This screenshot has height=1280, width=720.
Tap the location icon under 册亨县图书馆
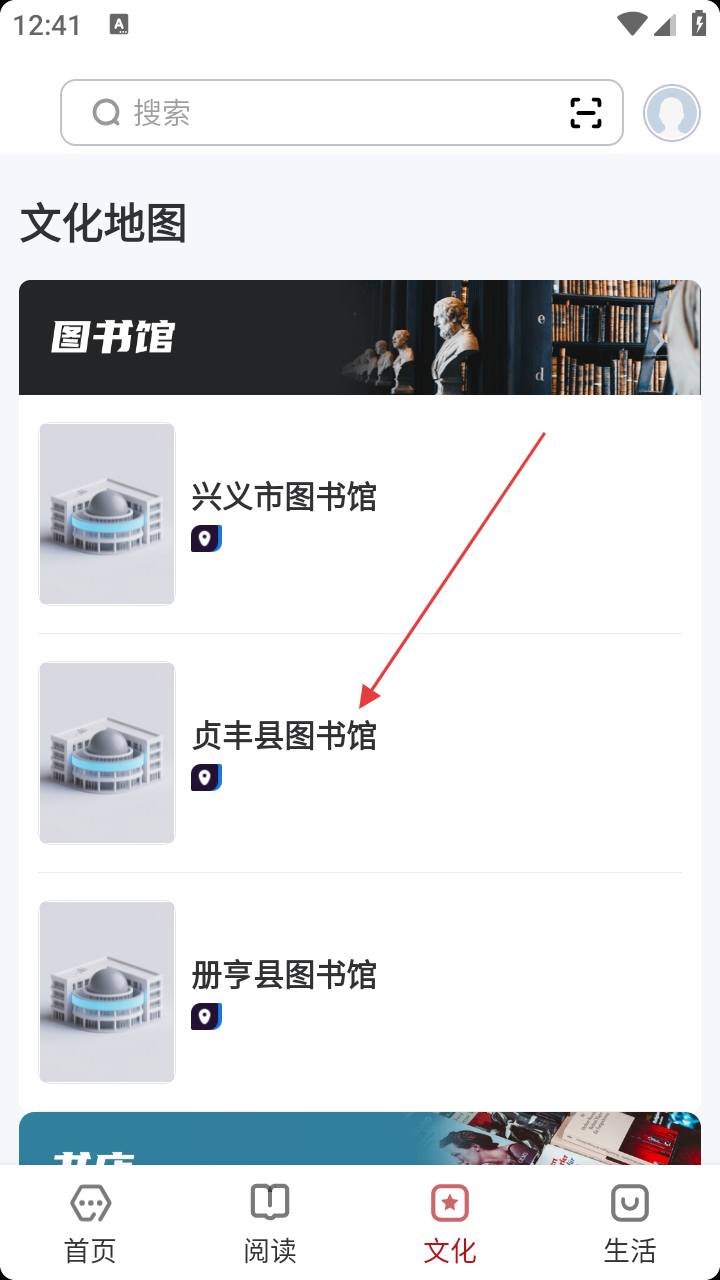coord(206,1017)
